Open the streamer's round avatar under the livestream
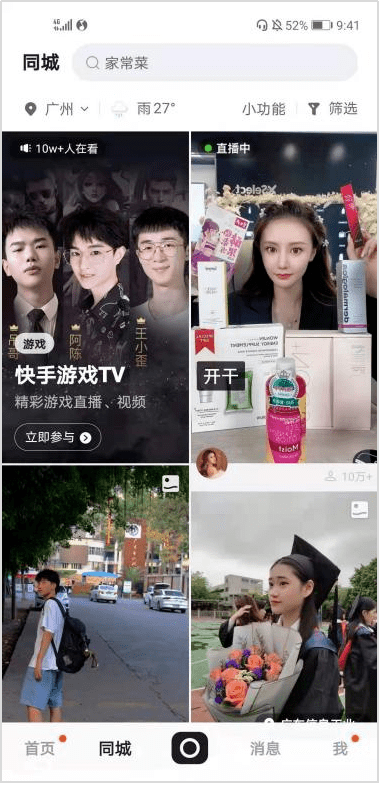380x785 pixels. (x=212, y=463)
